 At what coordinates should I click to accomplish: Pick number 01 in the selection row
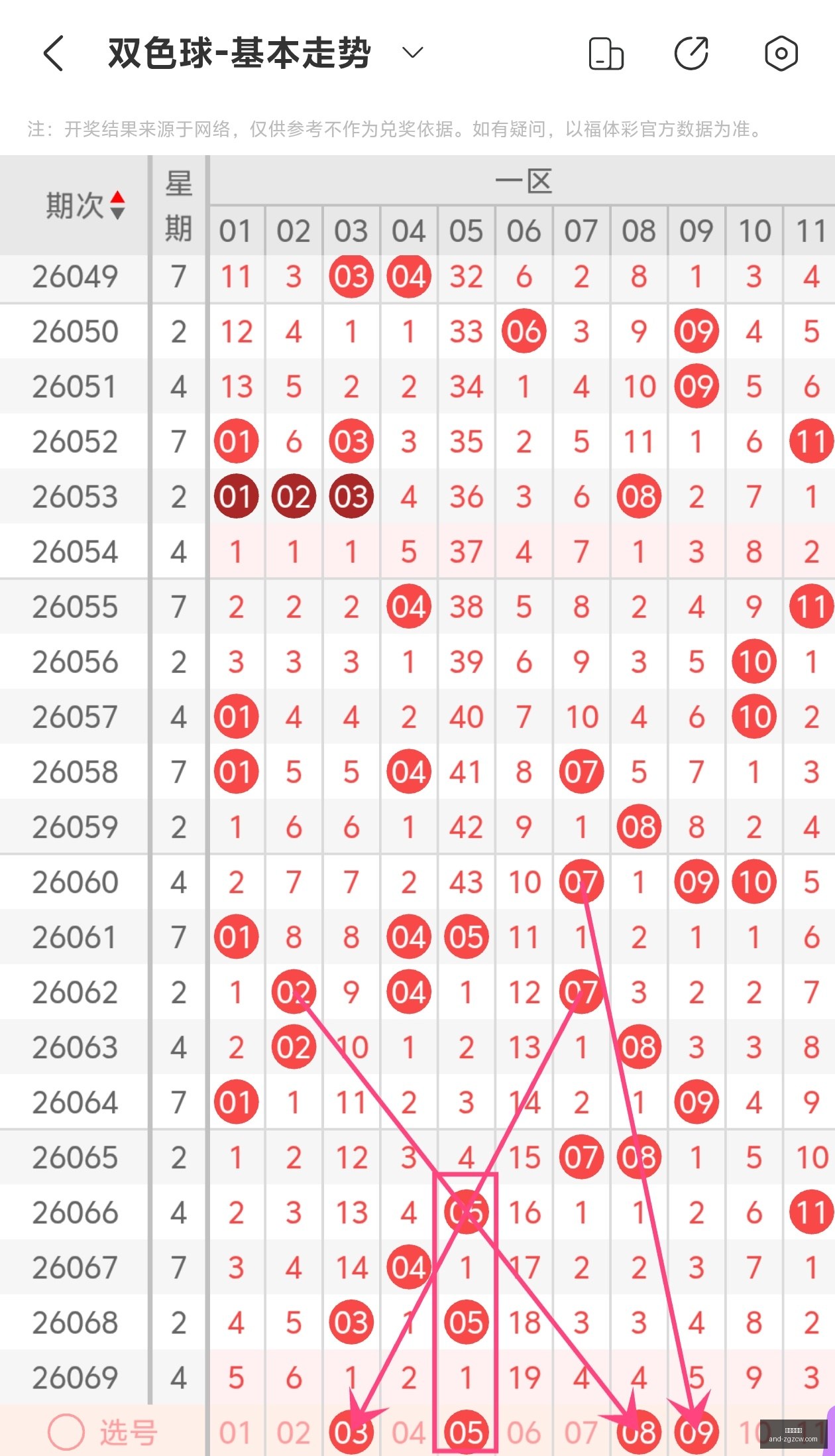pyautogui.click(x=235, y=1433)
